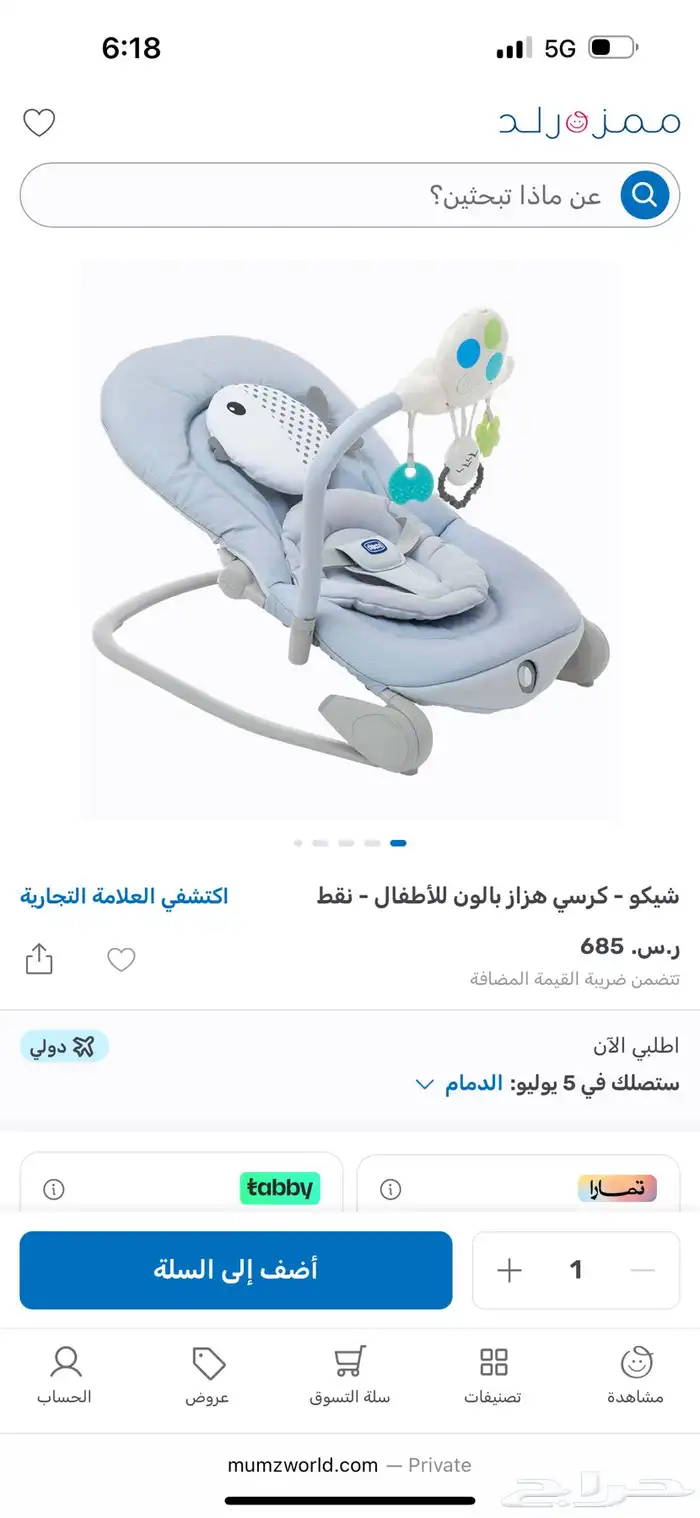
Task: Tap the blue search magnifier button
Action: coord(644,194)
